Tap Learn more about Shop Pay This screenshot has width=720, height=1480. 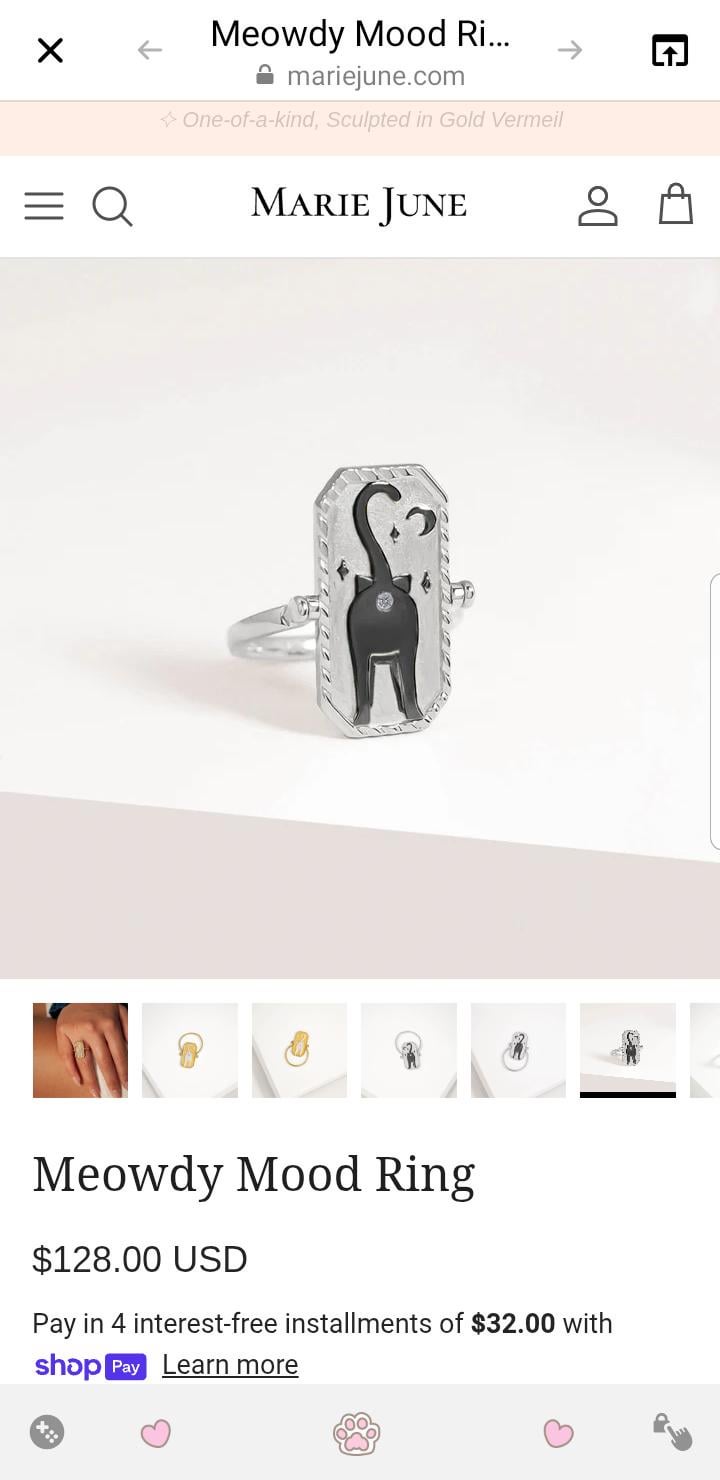230,1365
